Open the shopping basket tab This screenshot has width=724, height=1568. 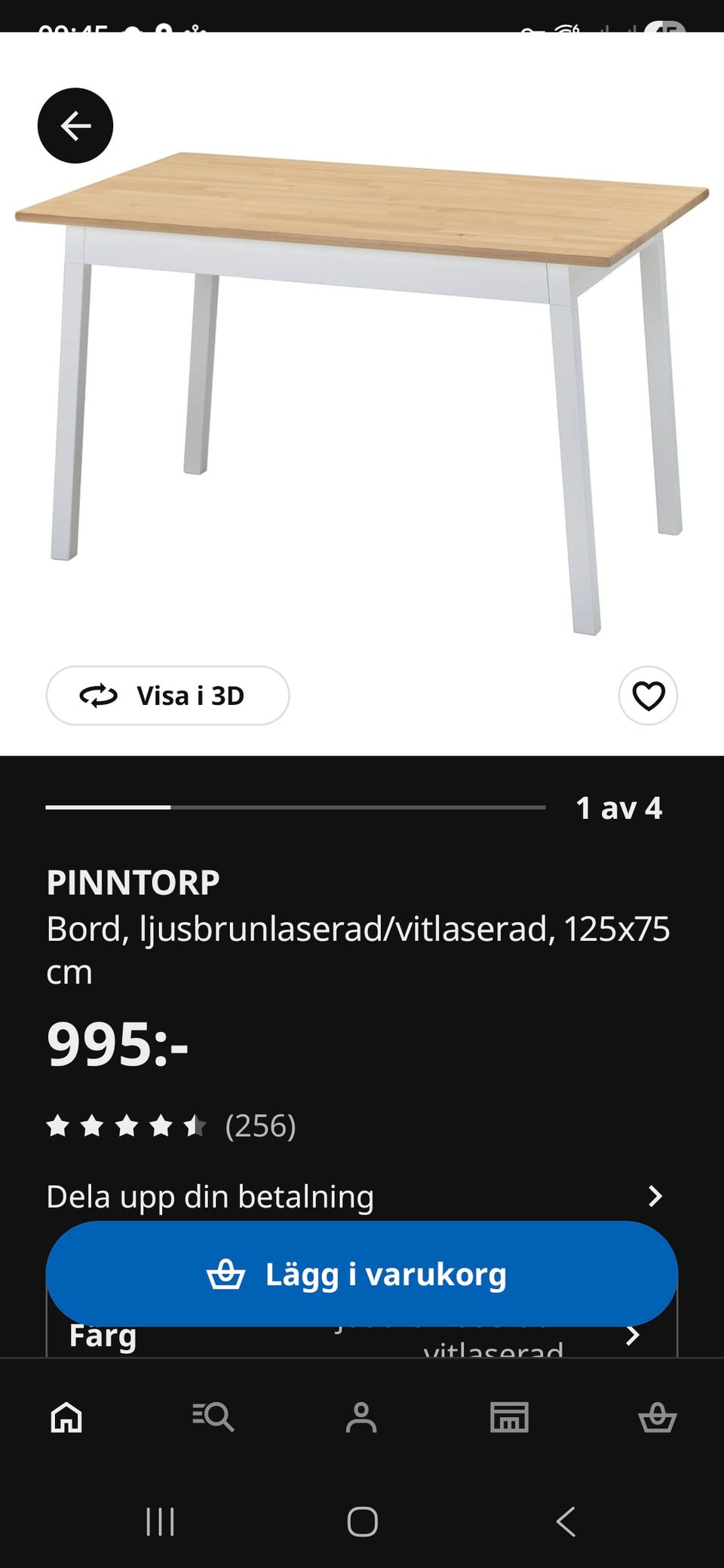tap(657, 1417)
